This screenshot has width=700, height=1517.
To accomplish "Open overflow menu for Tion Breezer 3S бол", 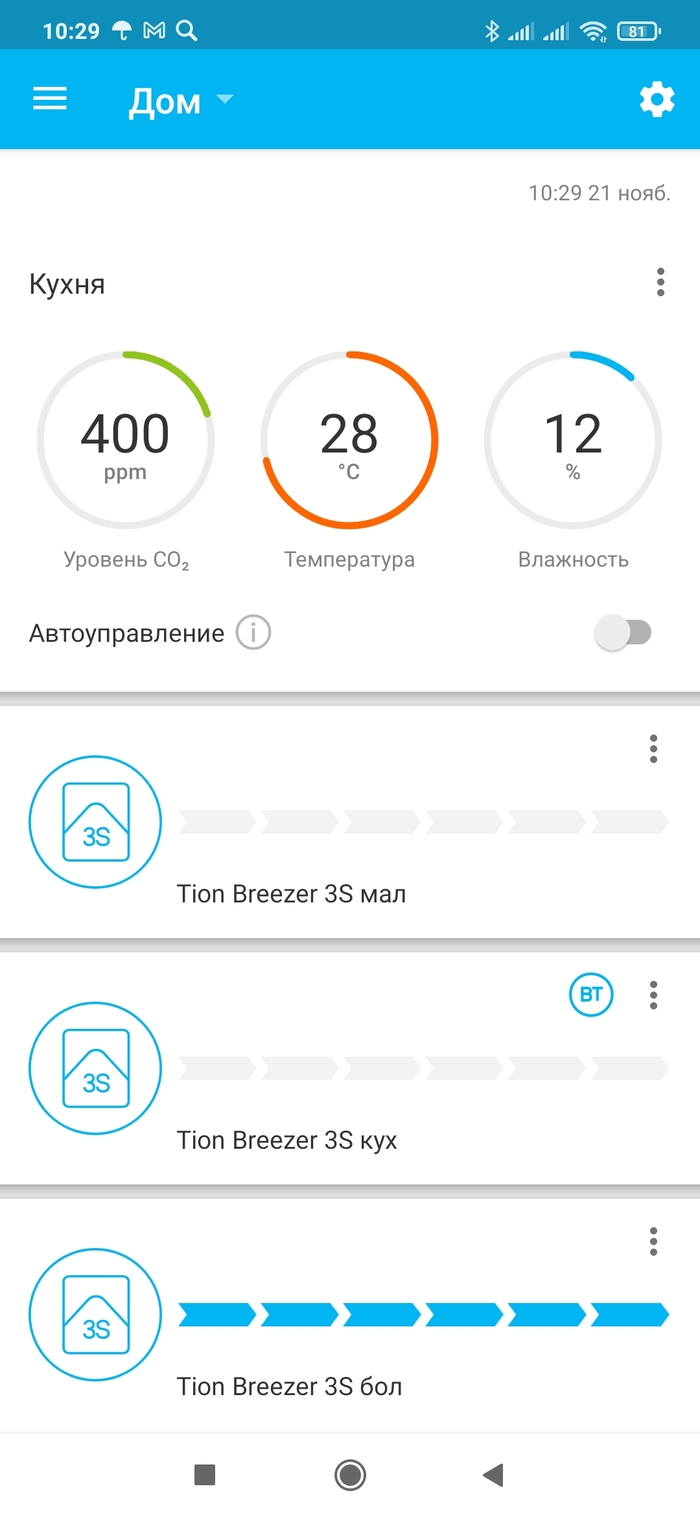I will [x=653, y=1242].
